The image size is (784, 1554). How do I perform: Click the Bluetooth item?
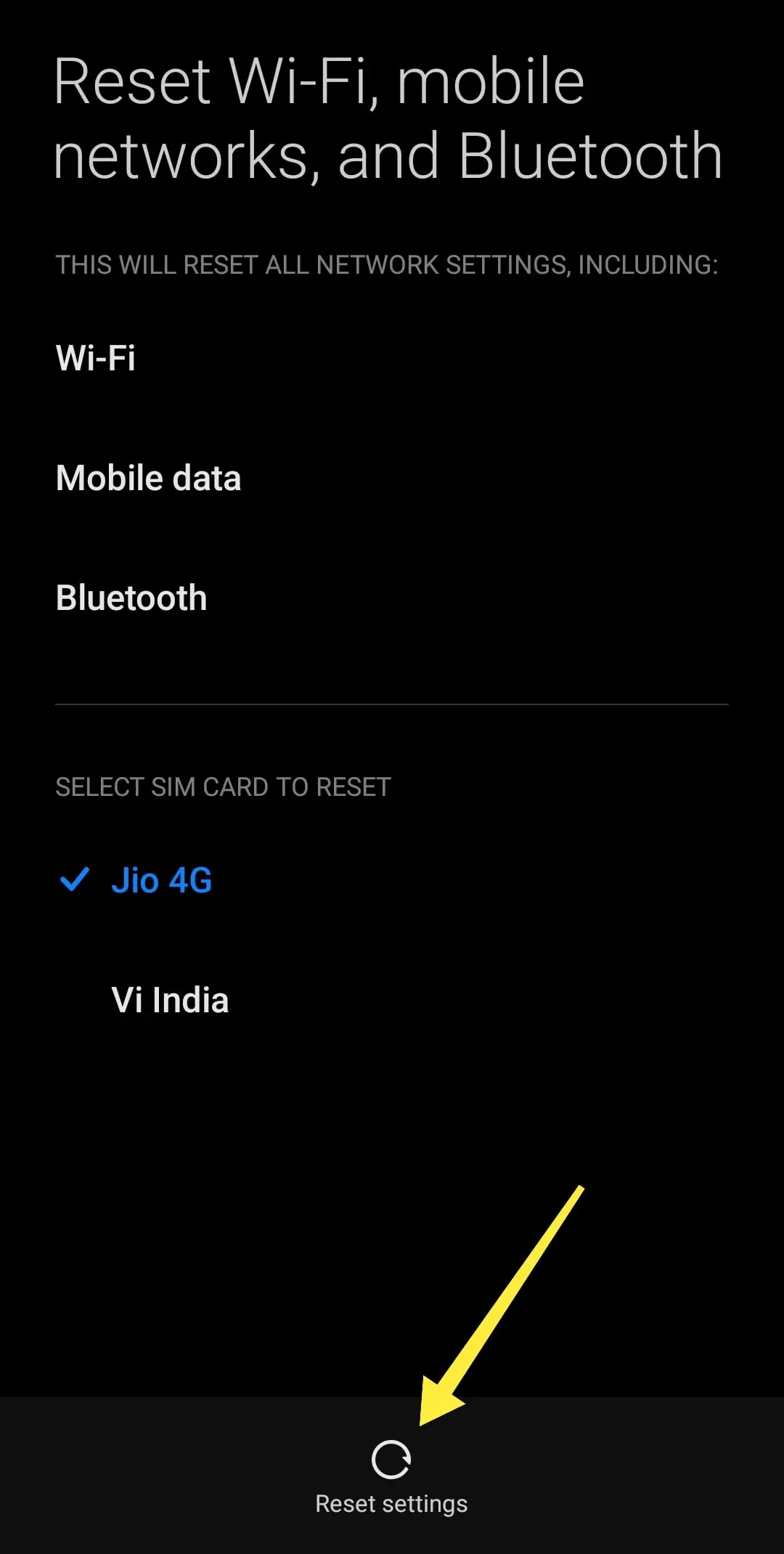pyautogui.click(x=132, y=597)
